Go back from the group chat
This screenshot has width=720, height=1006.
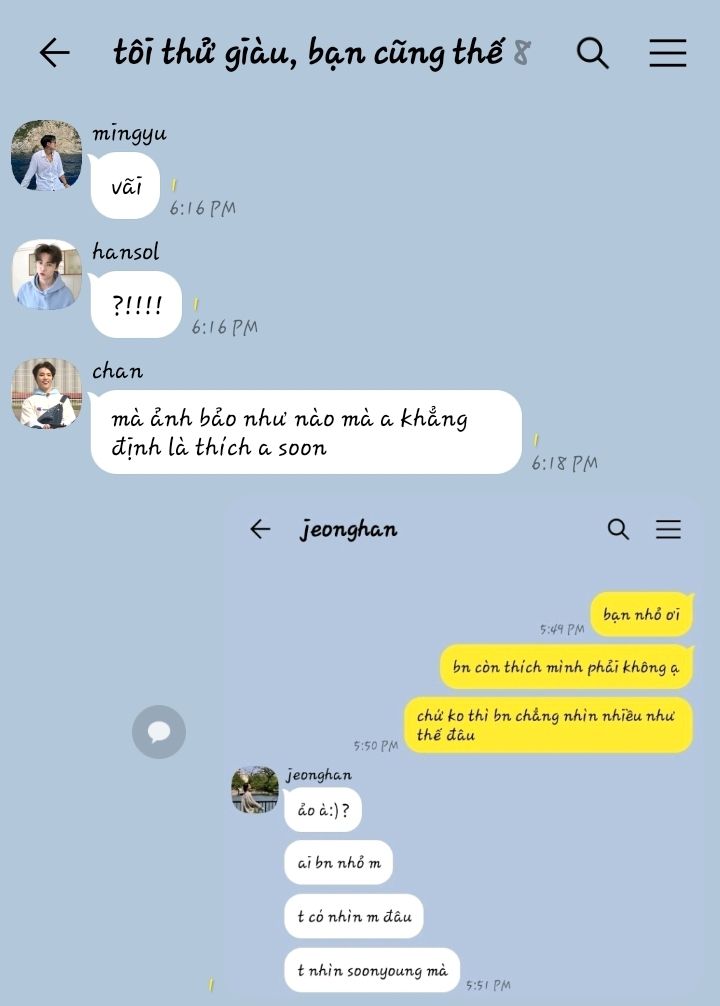[54, 53]
